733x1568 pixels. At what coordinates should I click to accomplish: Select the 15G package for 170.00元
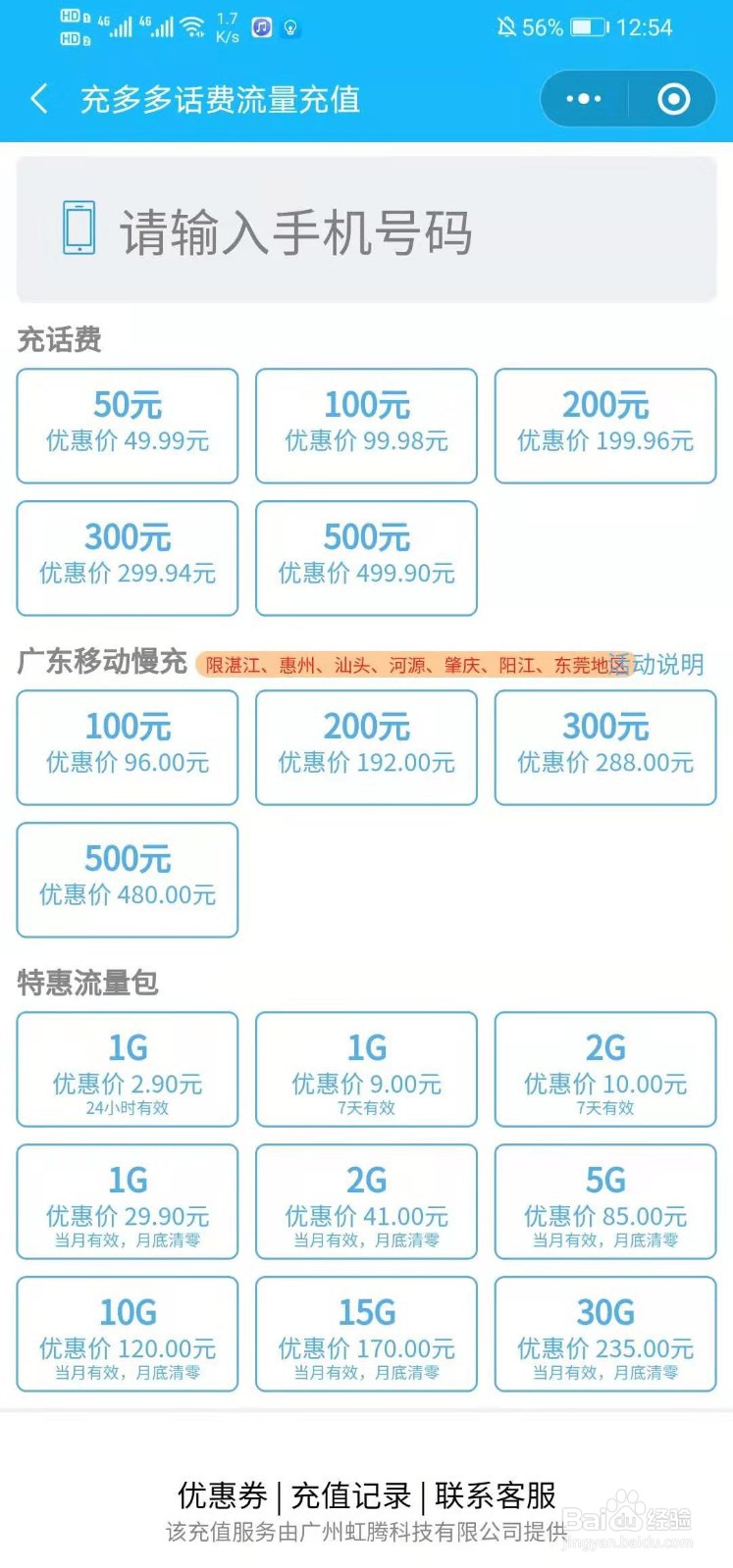click(366, 1335)
